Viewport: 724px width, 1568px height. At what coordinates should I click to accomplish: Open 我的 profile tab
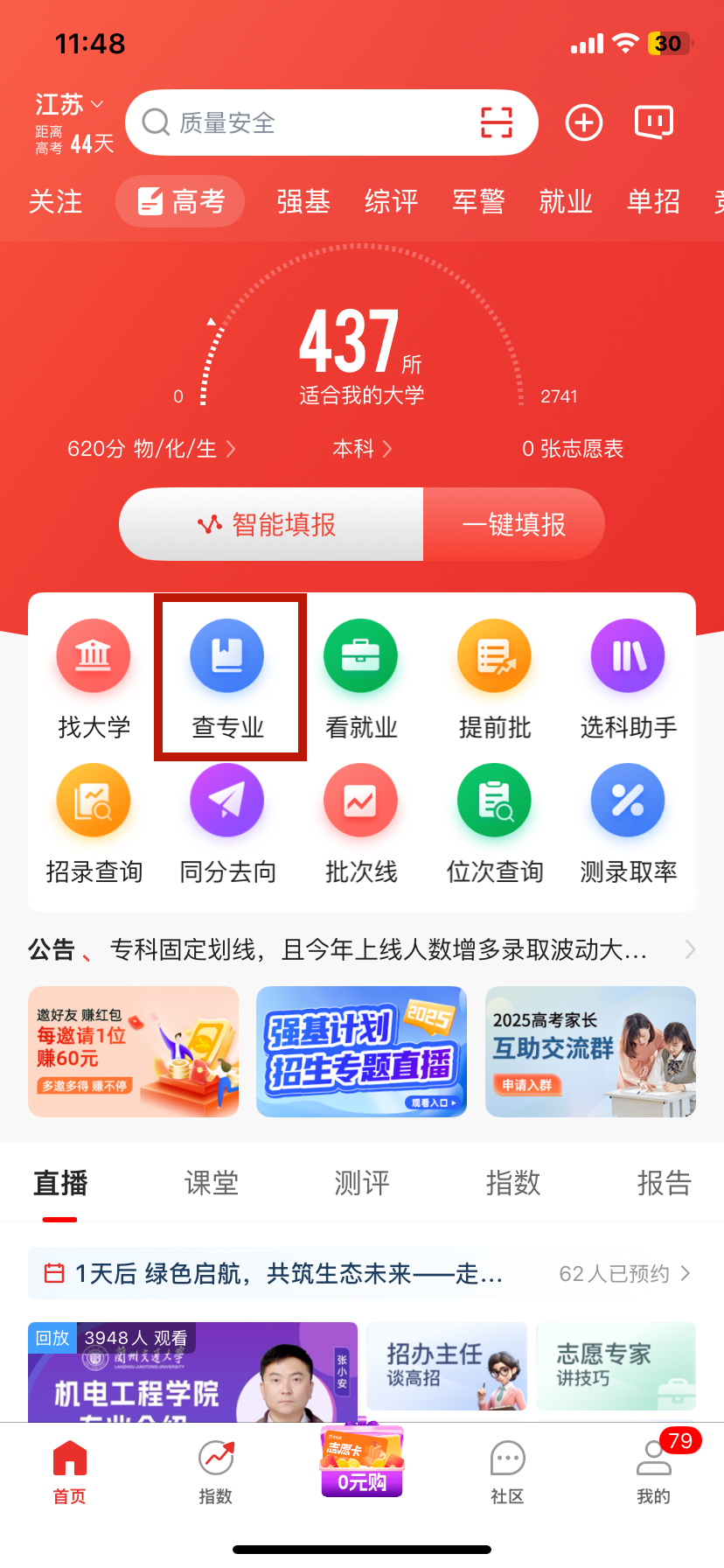point(653,1472)
